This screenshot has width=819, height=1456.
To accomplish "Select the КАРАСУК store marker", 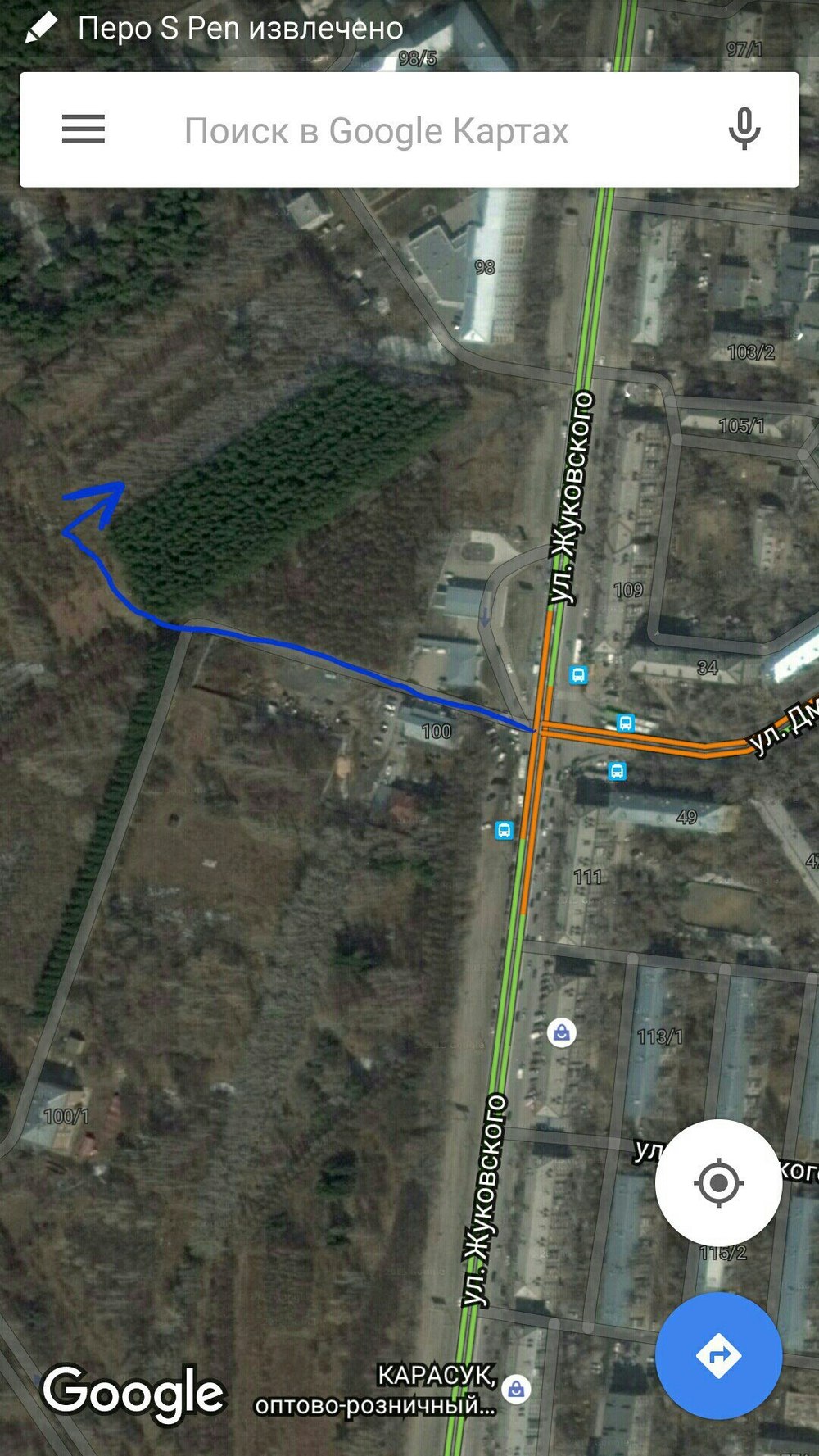I will pos(516,1390).
